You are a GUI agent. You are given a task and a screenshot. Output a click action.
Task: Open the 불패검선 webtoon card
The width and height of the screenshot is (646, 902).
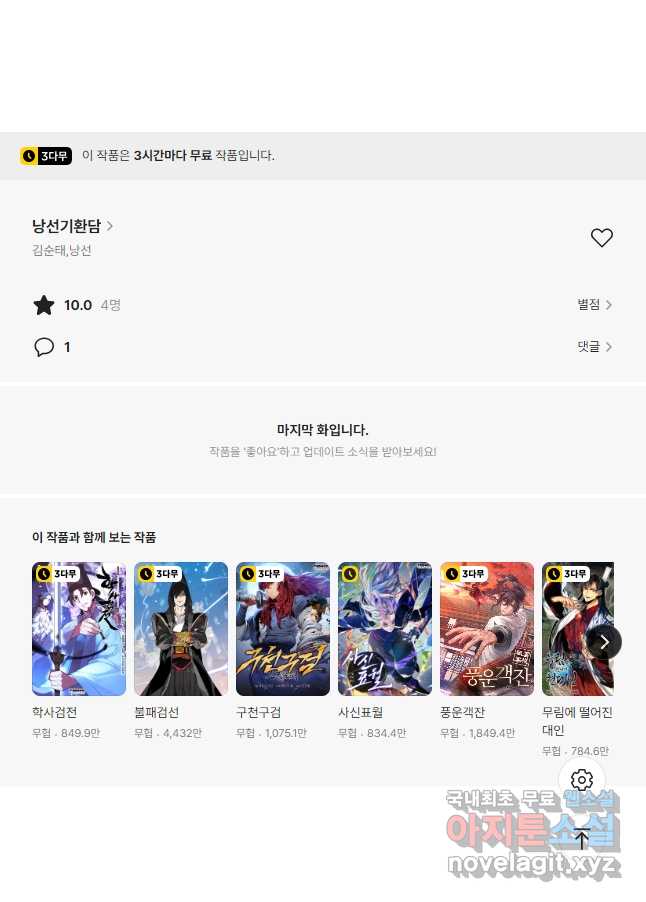tap(181, 629)
